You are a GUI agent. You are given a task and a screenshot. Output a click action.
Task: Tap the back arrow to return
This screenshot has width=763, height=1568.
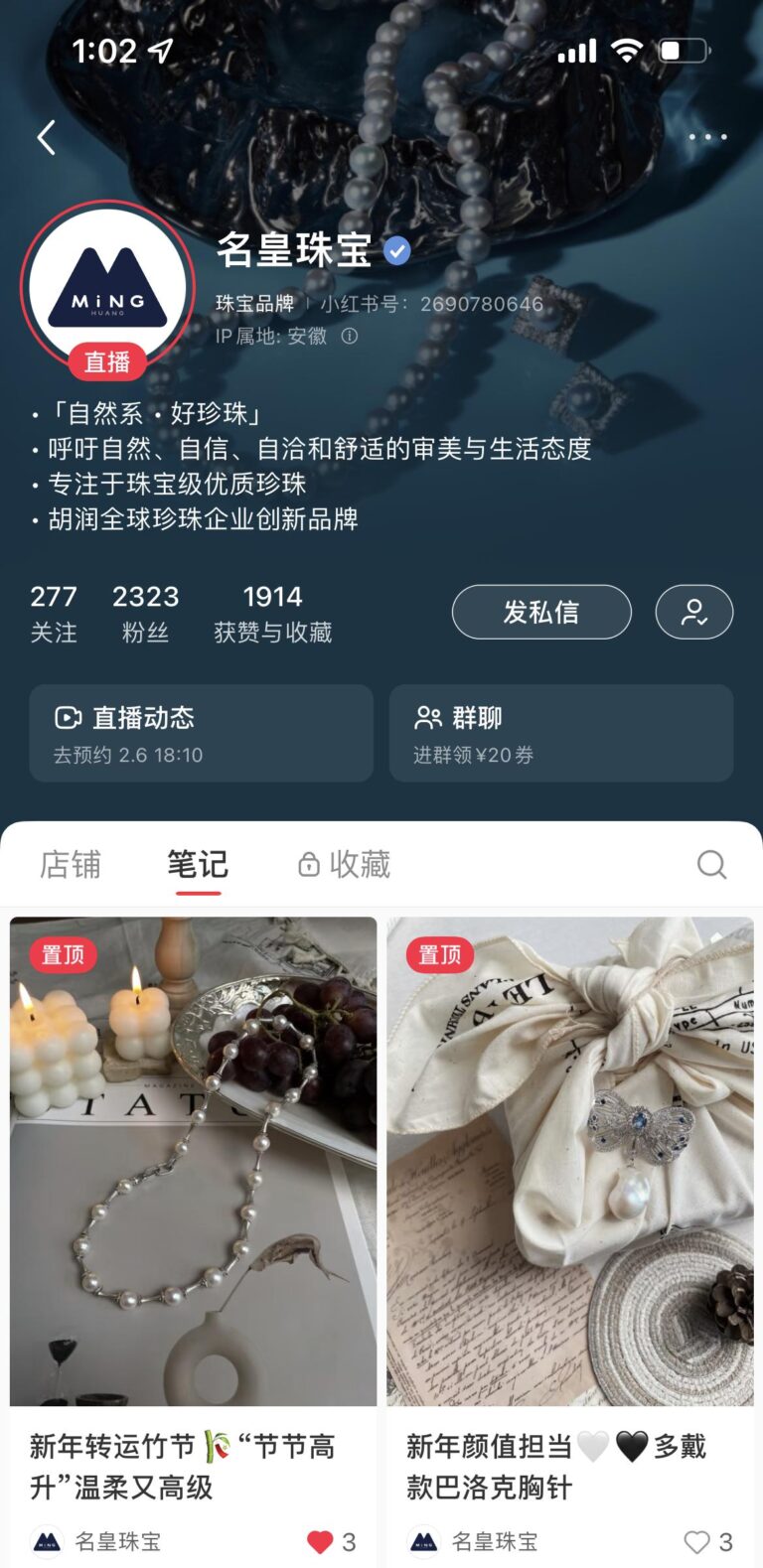click(45, 138)
